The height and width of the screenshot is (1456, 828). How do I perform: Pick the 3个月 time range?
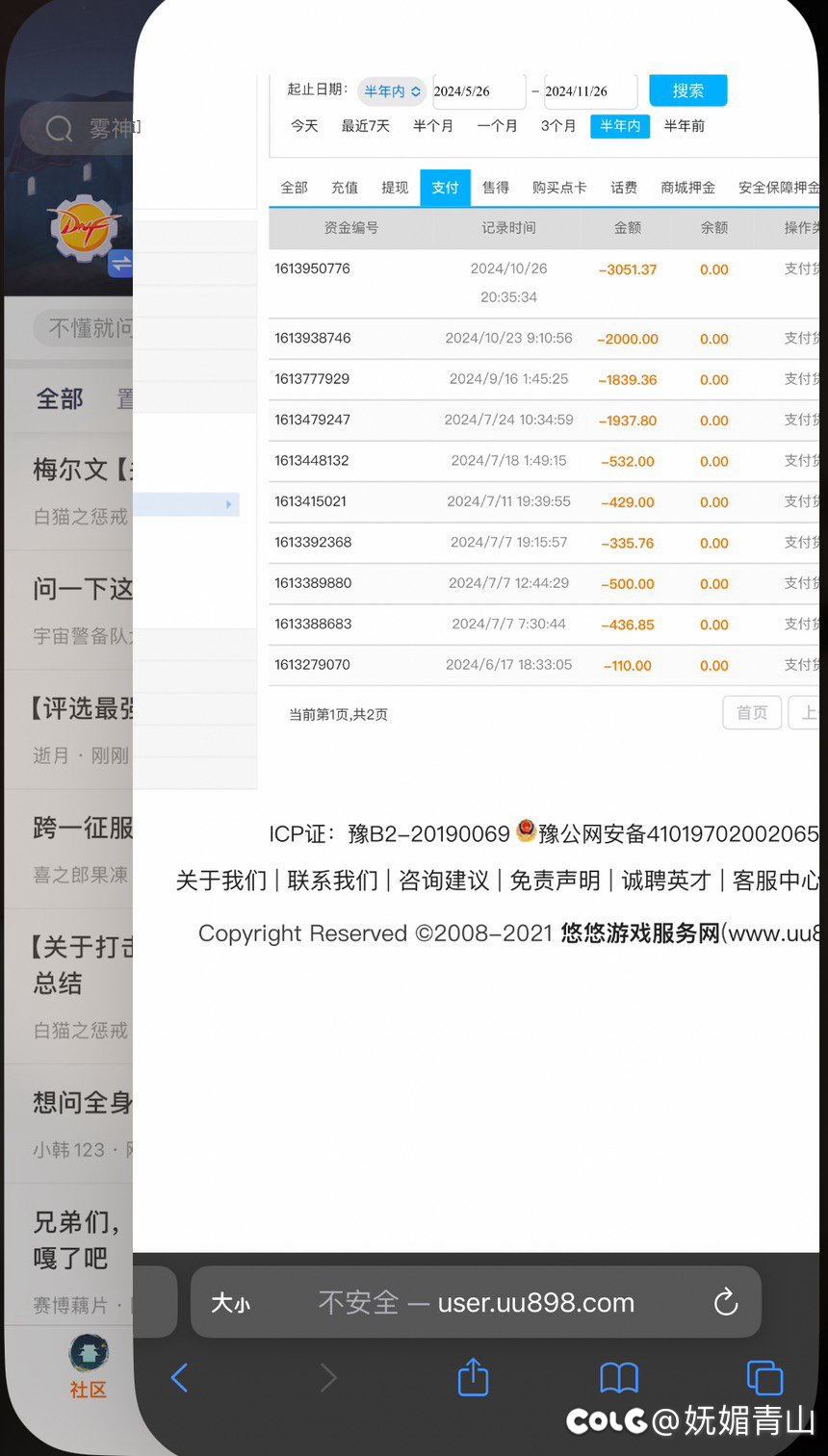point(558,126)
